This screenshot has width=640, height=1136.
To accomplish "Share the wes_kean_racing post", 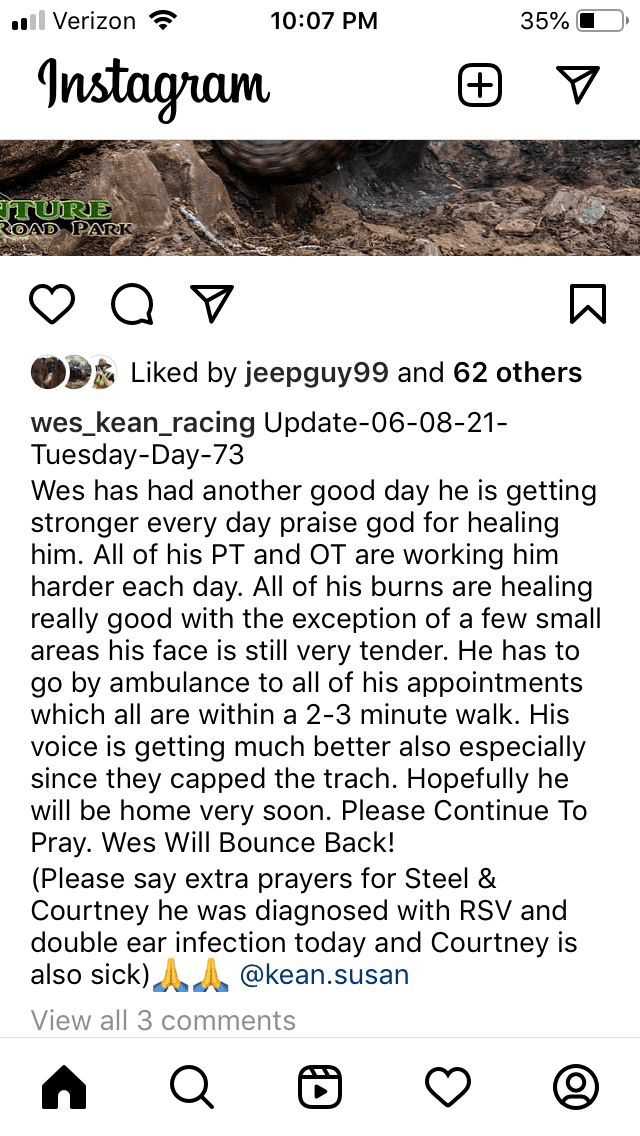I will [x=211, y=304].
